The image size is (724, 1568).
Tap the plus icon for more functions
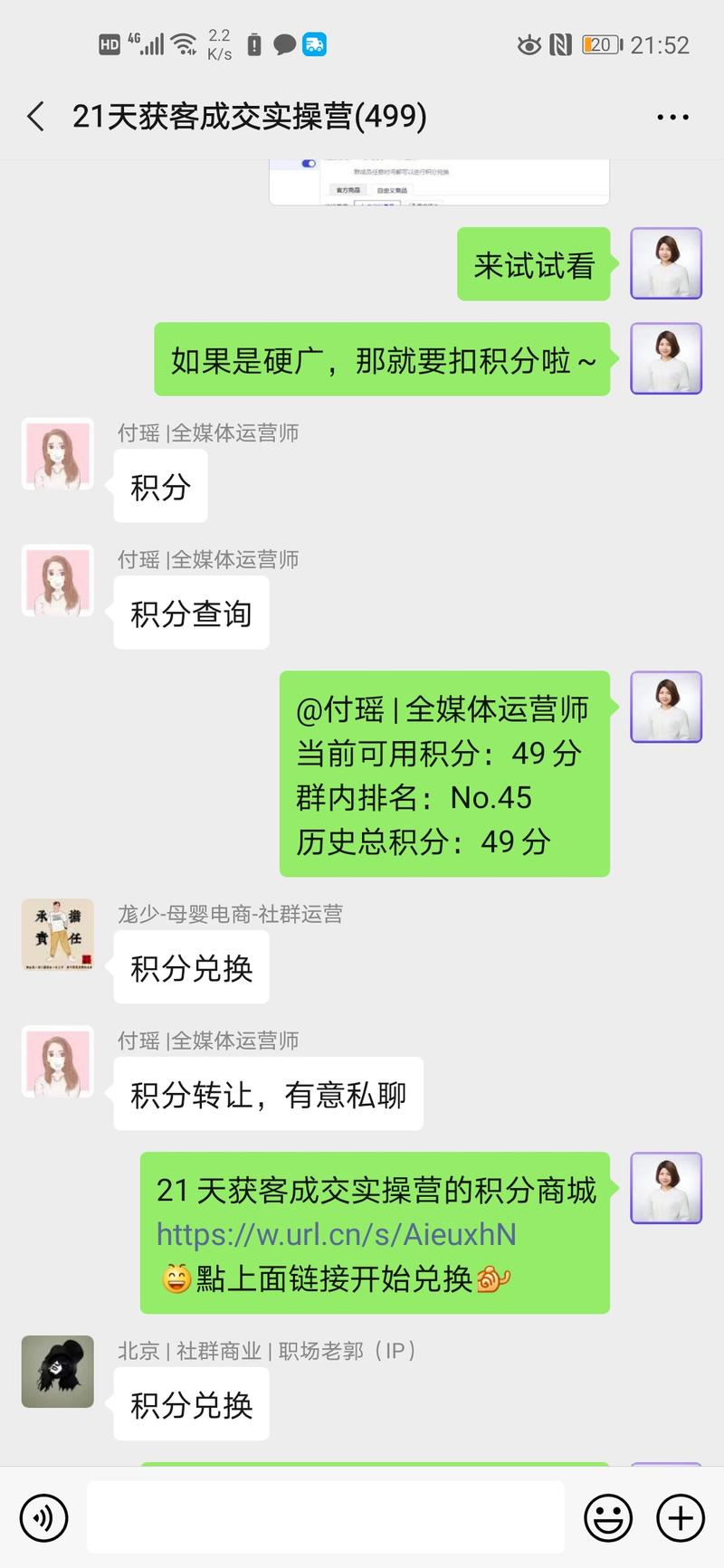(680, 1518)
